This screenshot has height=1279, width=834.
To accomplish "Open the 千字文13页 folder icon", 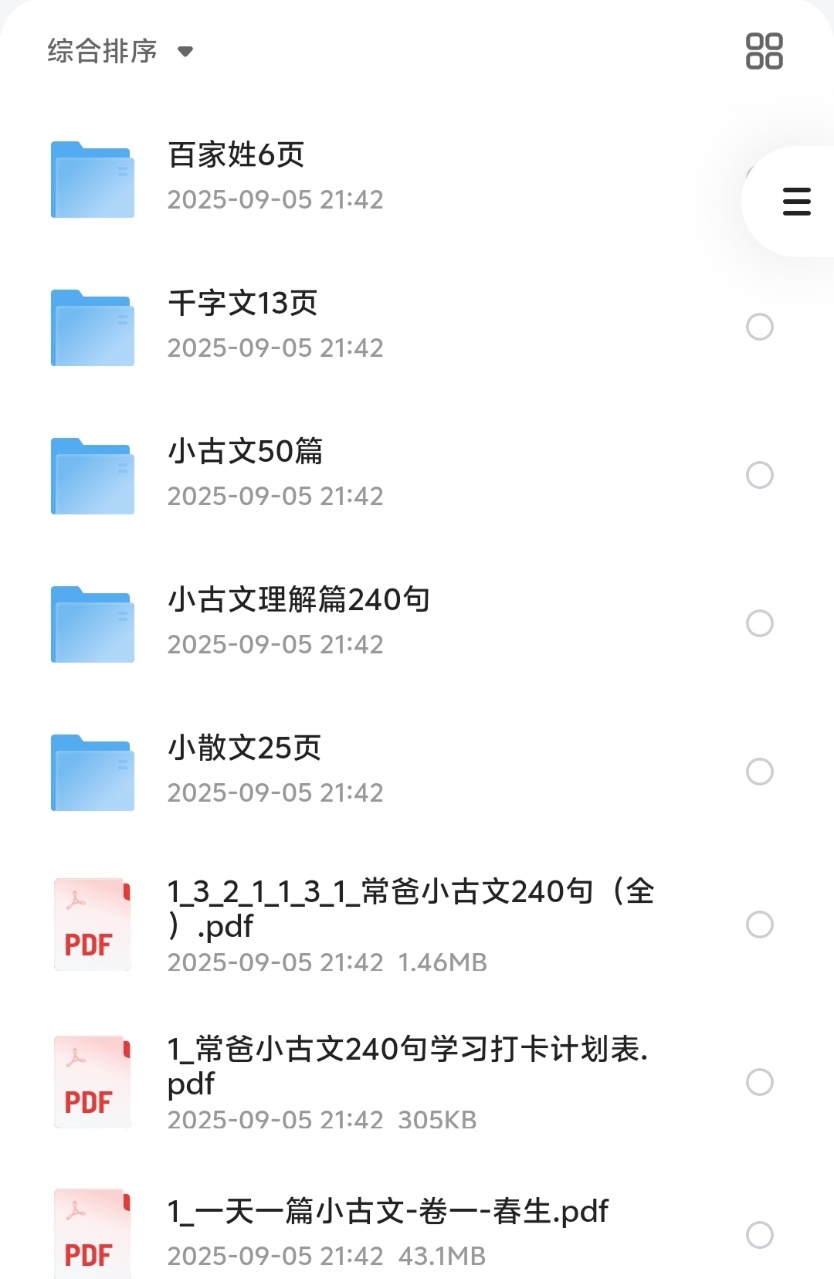I will [92, 327].
